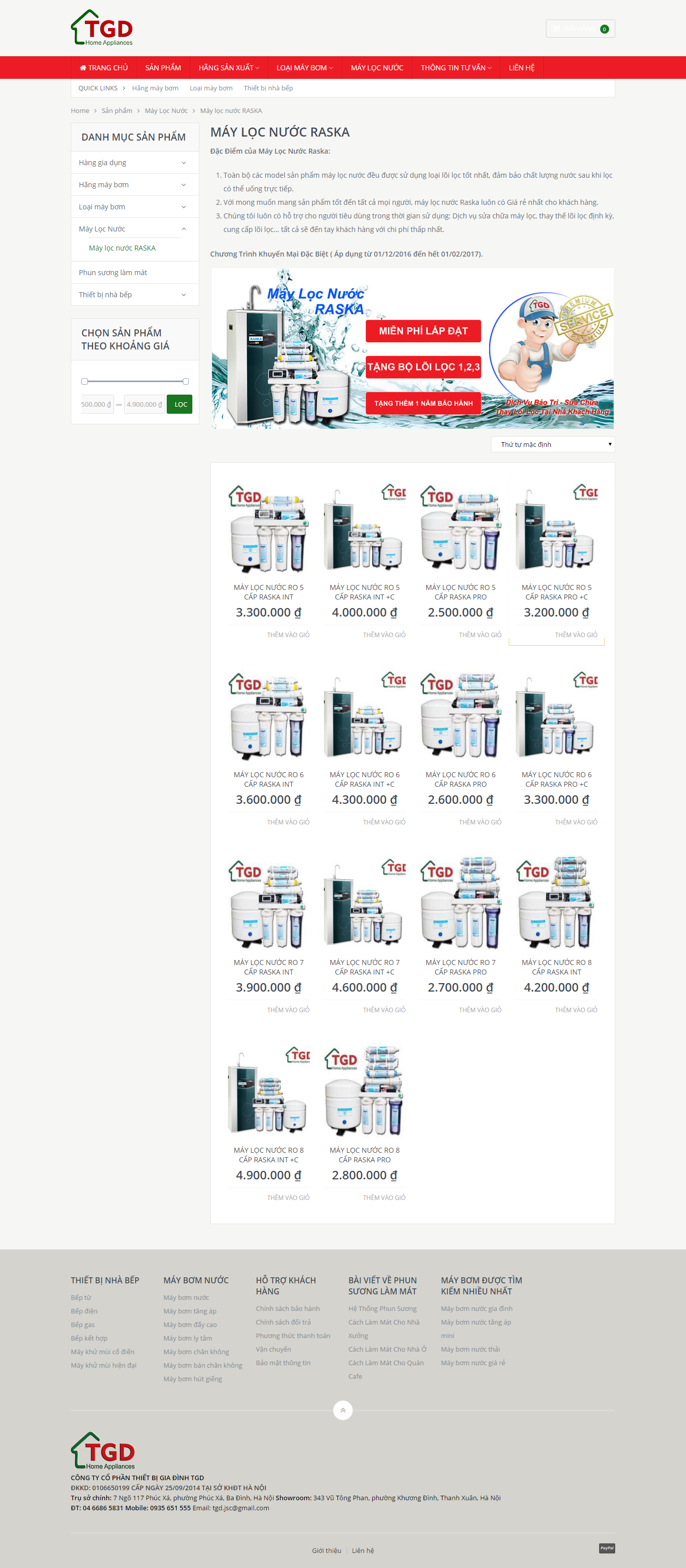686x1568 pixels.
Task: Expand the LOẠI MÁY BƠM menu
Action: 304,68
